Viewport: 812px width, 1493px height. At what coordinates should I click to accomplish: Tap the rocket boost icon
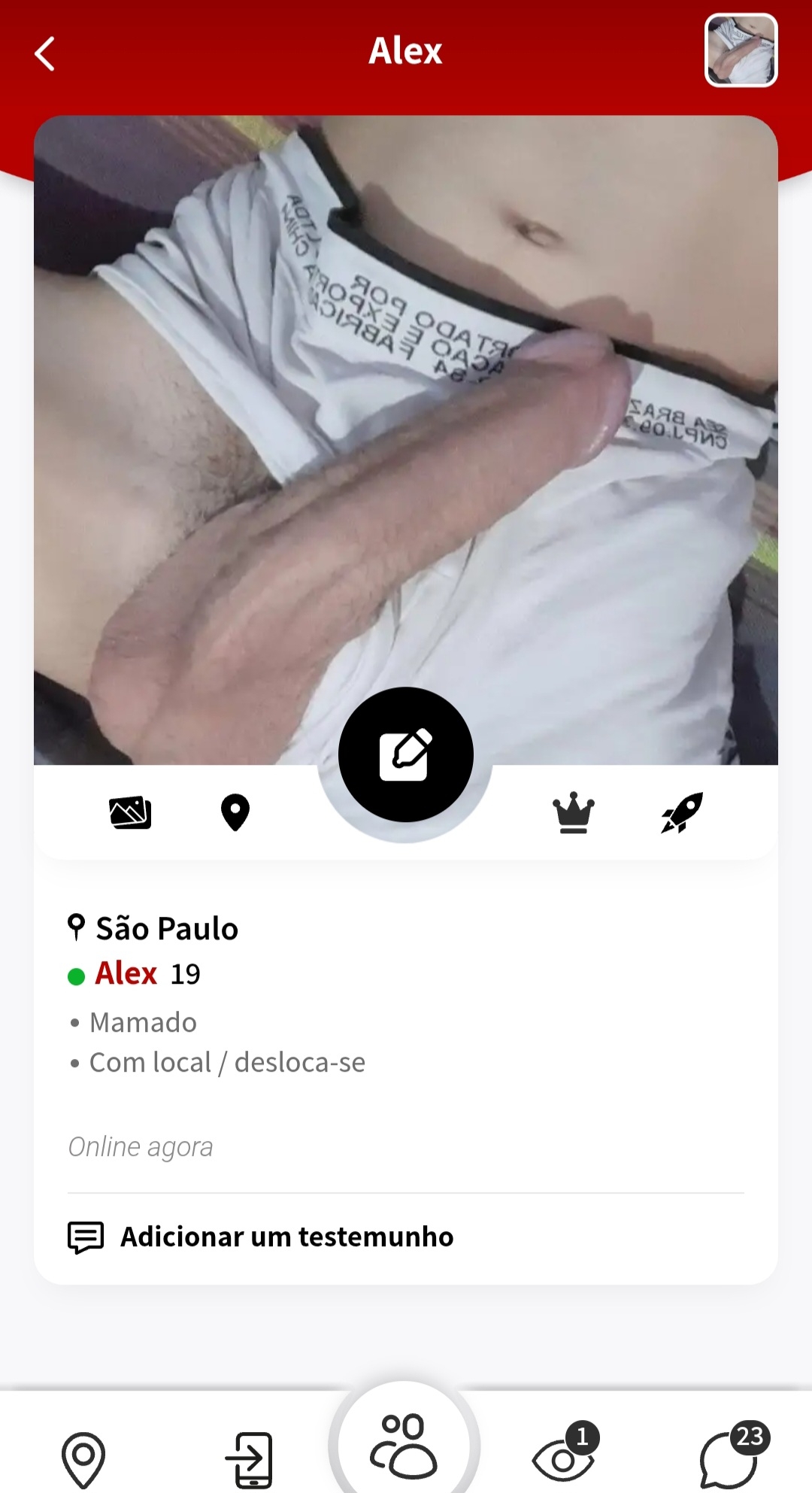[x=682, y=813]
